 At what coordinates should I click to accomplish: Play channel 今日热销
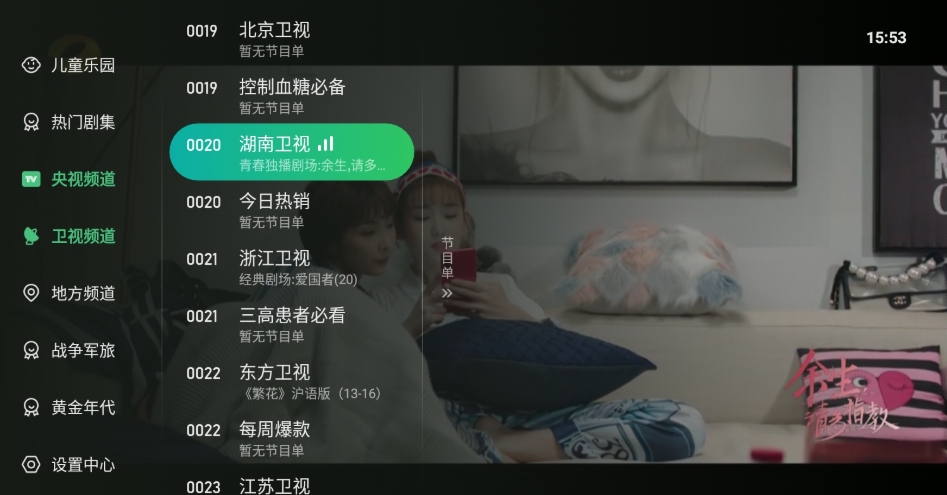(290, 210)
